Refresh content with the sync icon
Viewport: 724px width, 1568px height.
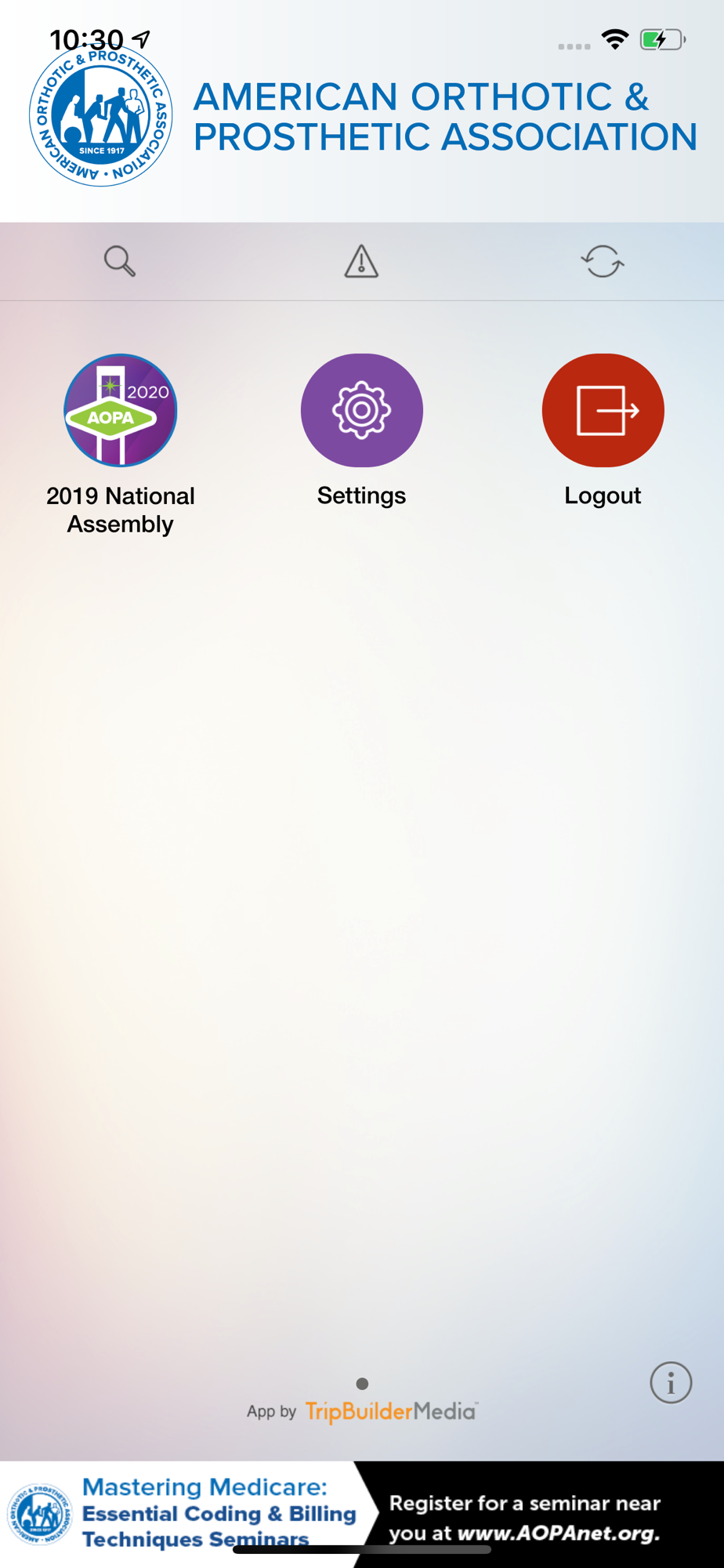tap(603, 261)
